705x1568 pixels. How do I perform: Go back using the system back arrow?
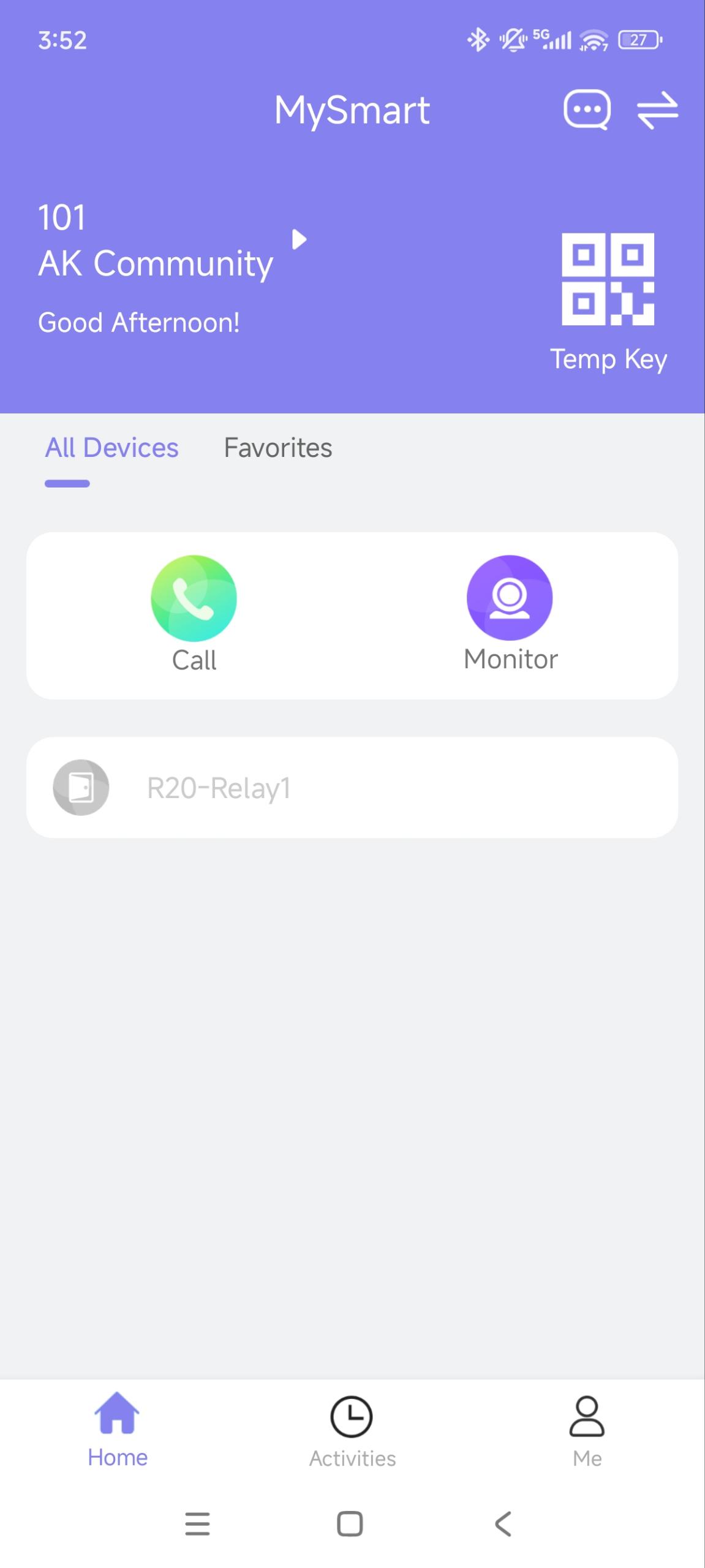point(503,1524)
